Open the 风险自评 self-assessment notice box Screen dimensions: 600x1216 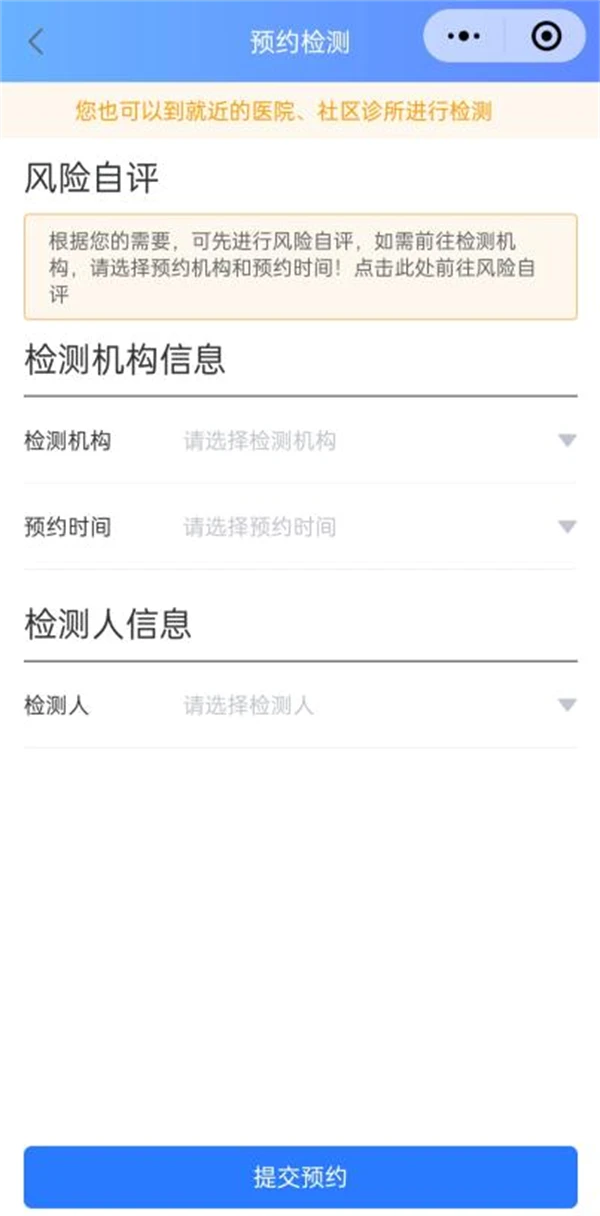pos(300,267)
